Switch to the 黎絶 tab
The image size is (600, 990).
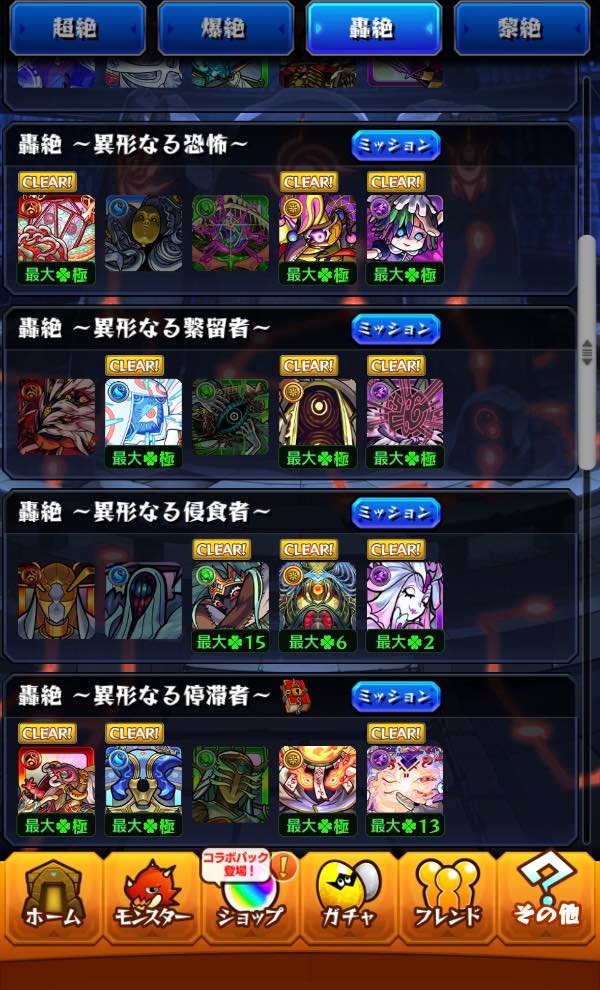coord(521,28)
